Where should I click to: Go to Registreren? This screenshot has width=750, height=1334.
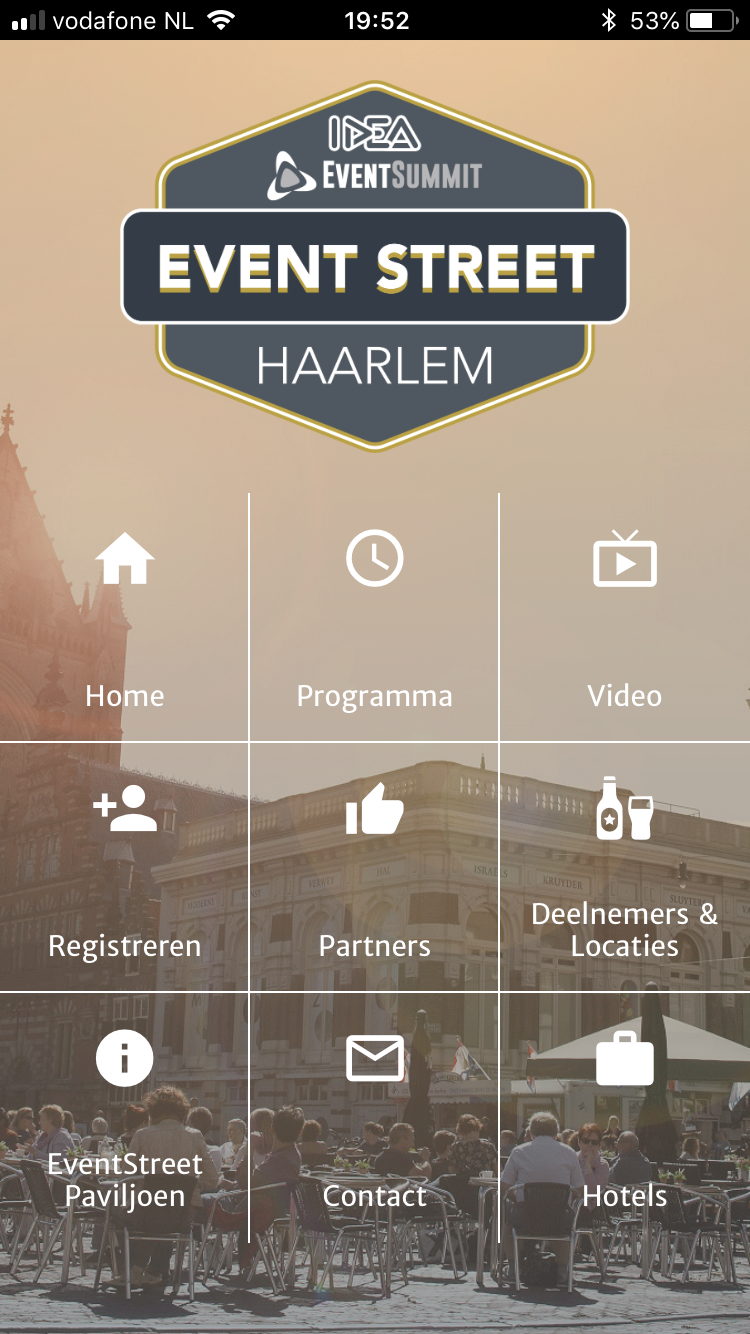click(124, 868)
